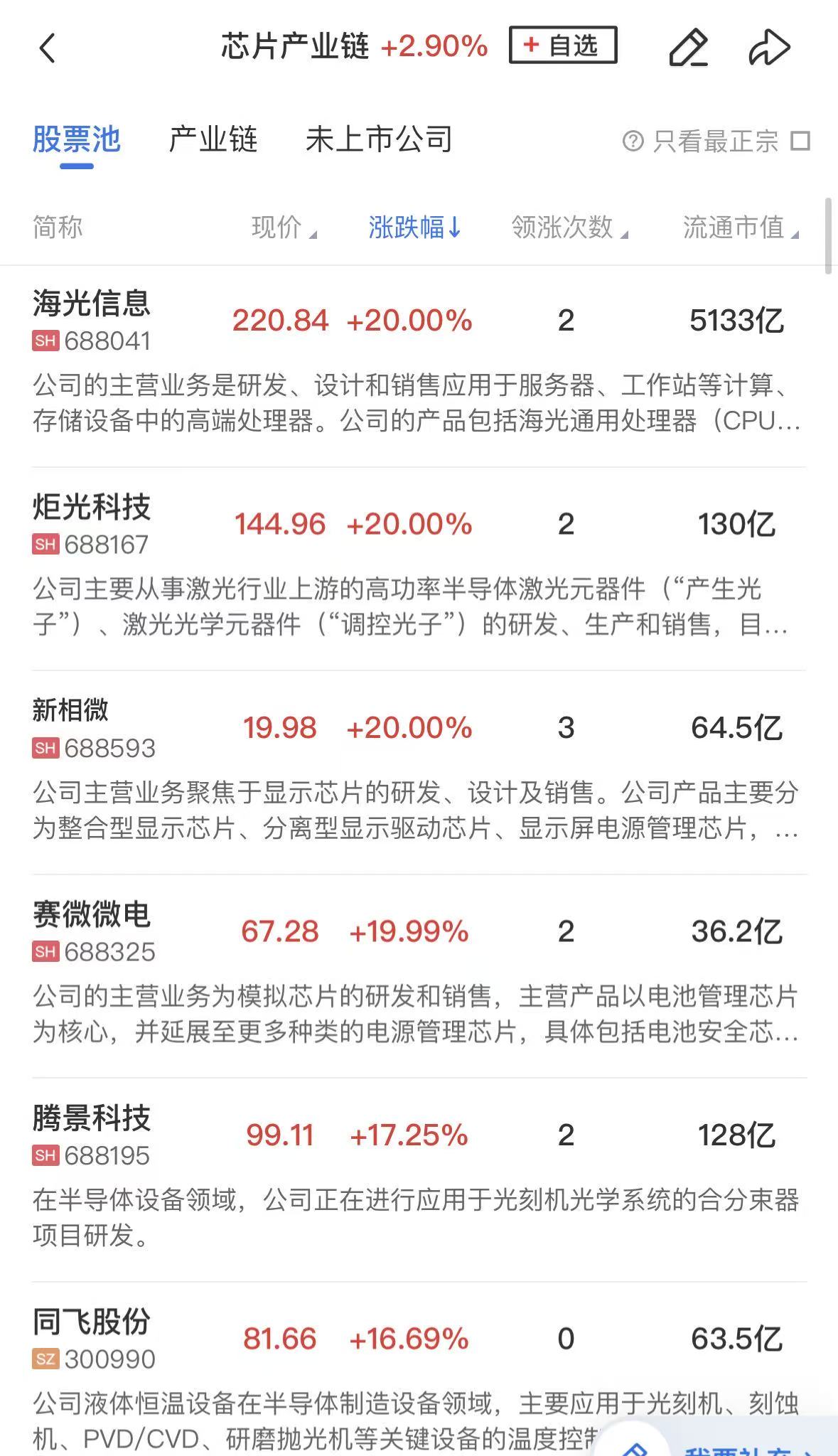Select the 股票池 tab
Viewport: 838px width, 1456px height.
(77, 139)
